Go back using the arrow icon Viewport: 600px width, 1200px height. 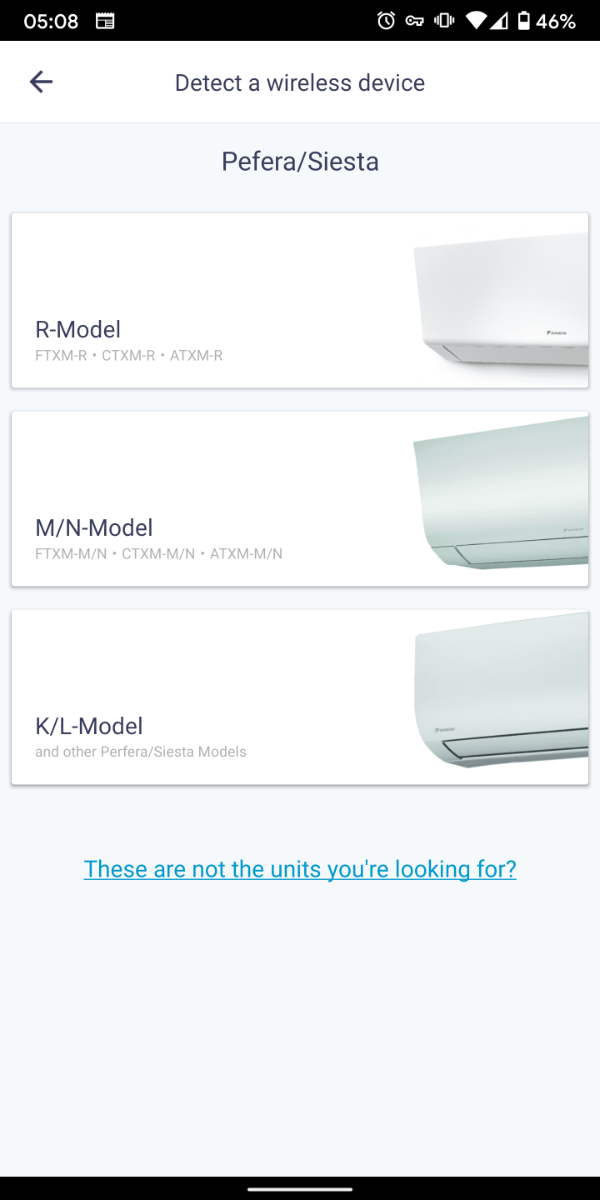click(x=41, y=82)
